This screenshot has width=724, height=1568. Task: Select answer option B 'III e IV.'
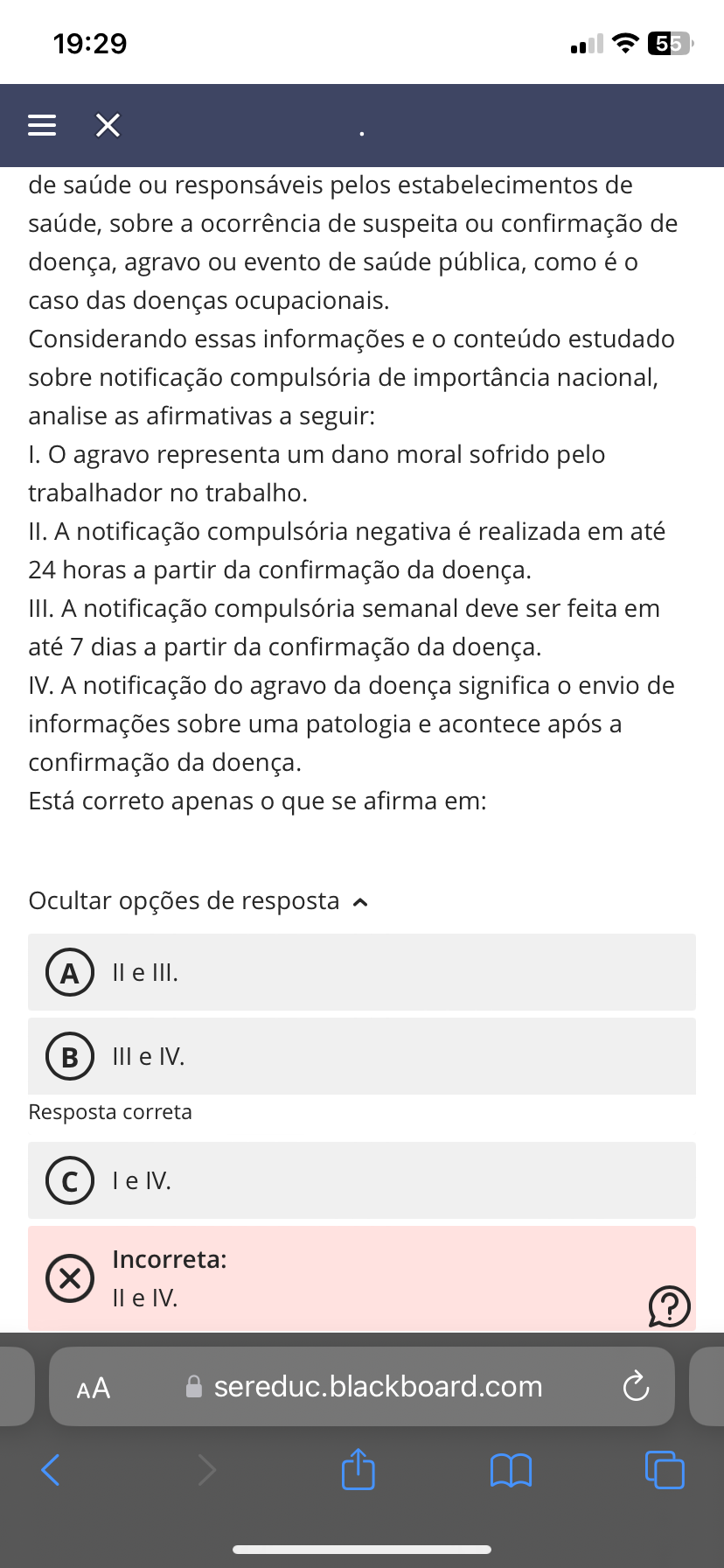(361, 1056)
